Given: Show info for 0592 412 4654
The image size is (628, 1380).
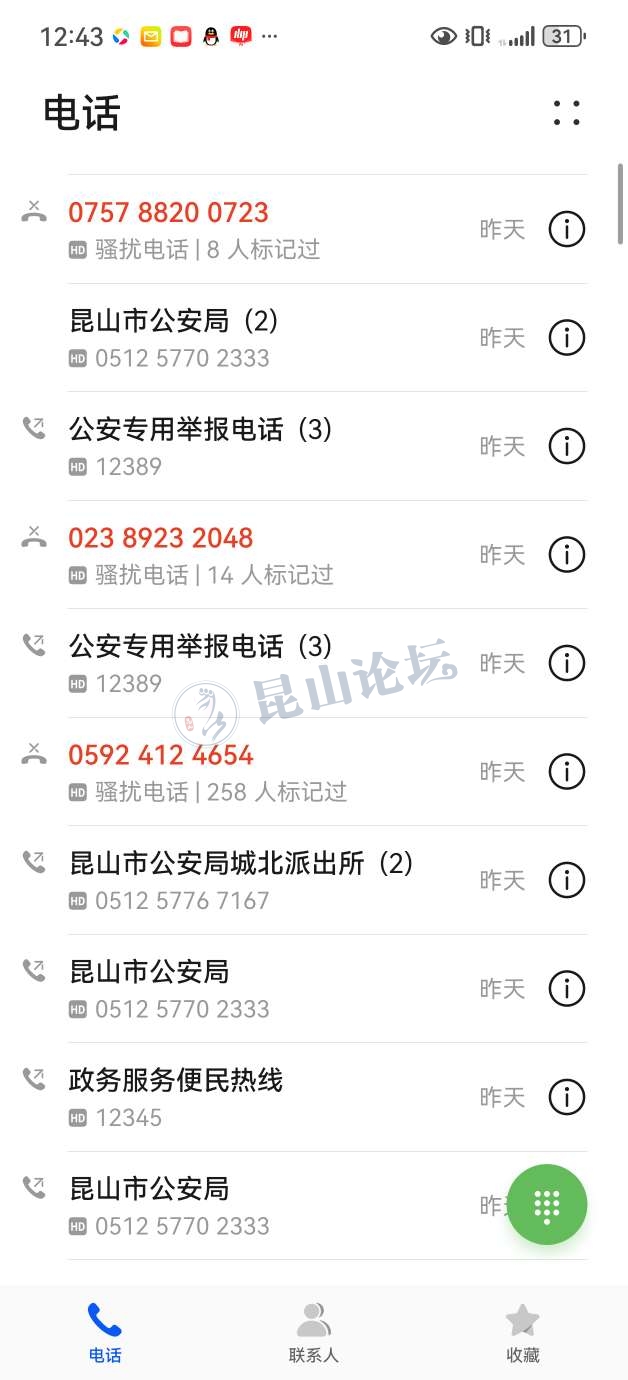Looking at the screenshot, I should (566, 771).
